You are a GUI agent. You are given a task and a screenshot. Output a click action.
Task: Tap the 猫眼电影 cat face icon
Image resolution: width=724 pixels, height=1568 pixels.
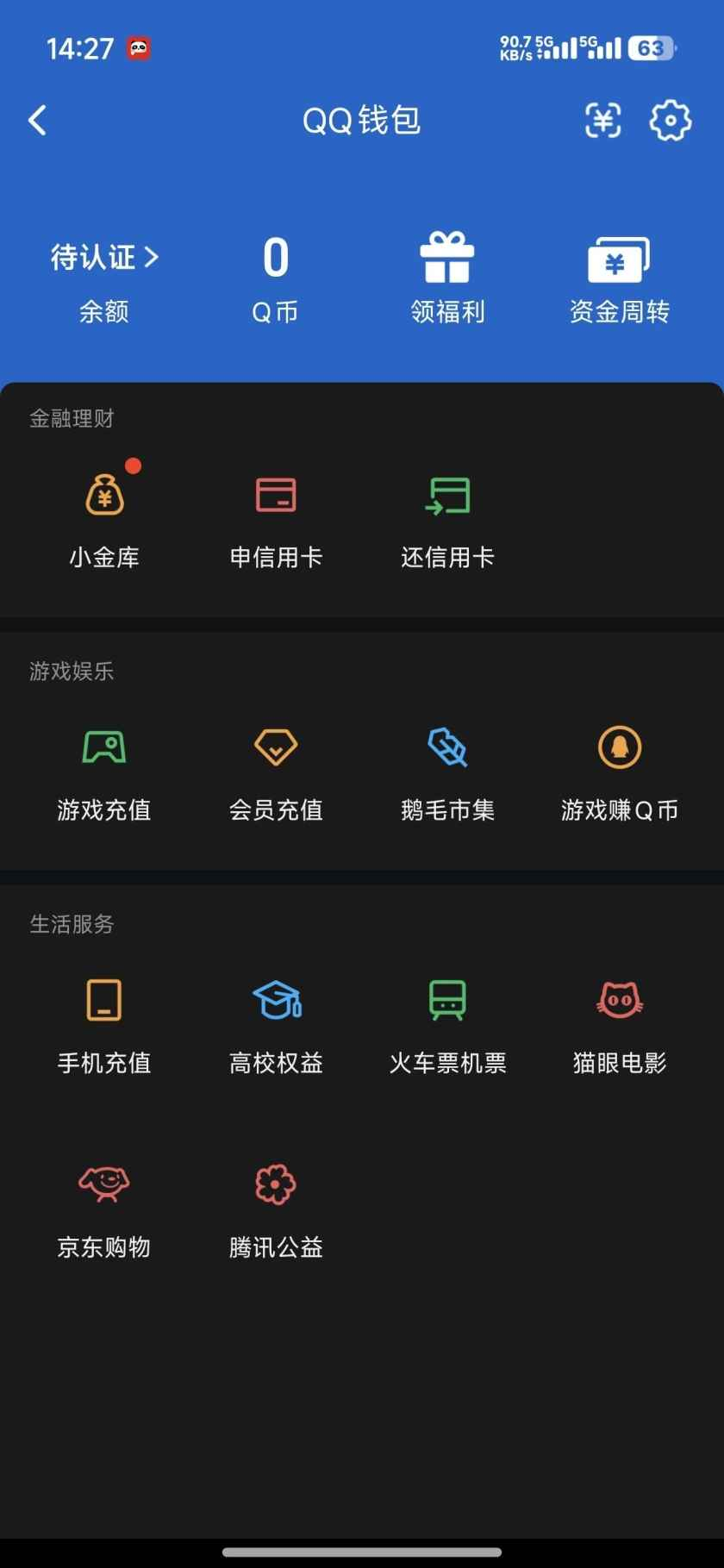point(619,1001)
